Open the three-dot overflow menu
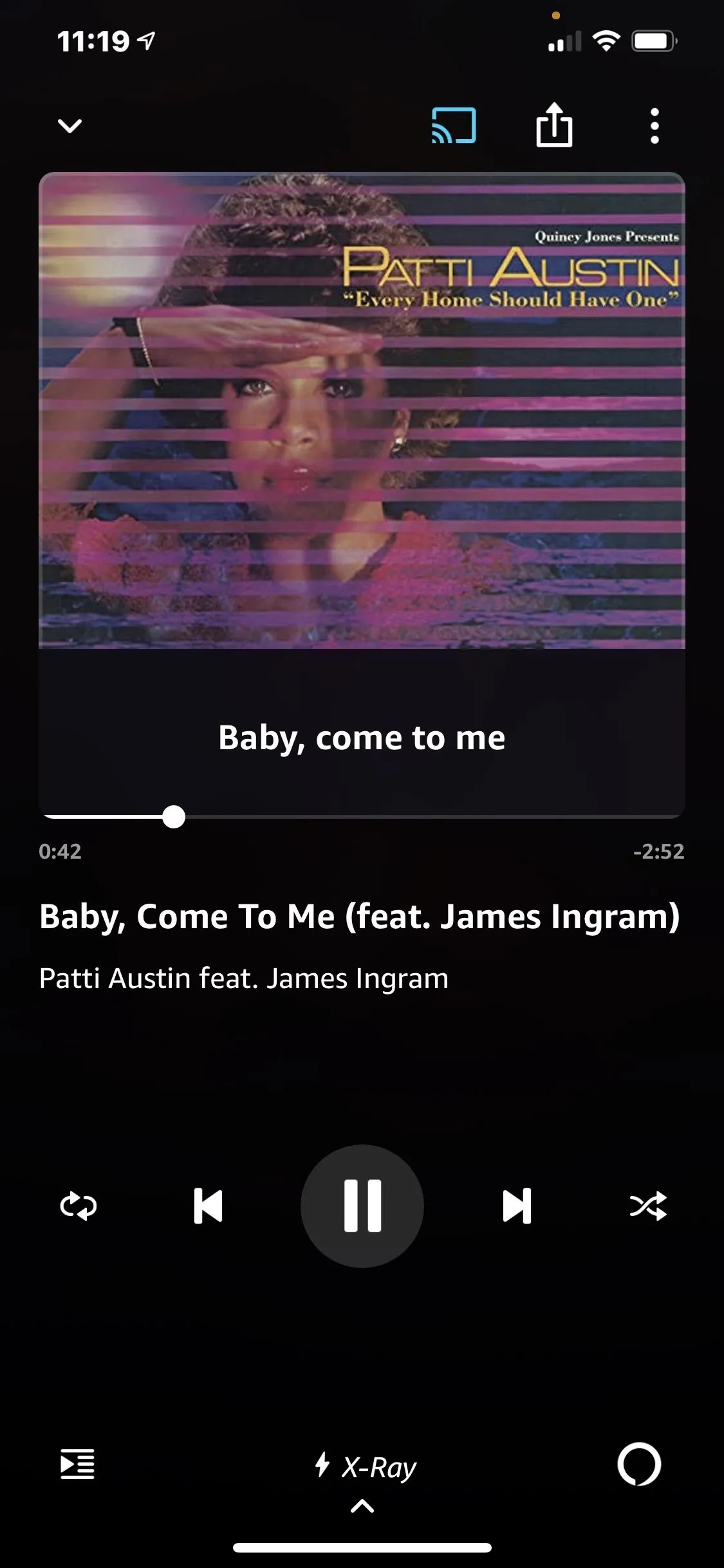Viewport: 724px width, 1568px height. point(654,126)
